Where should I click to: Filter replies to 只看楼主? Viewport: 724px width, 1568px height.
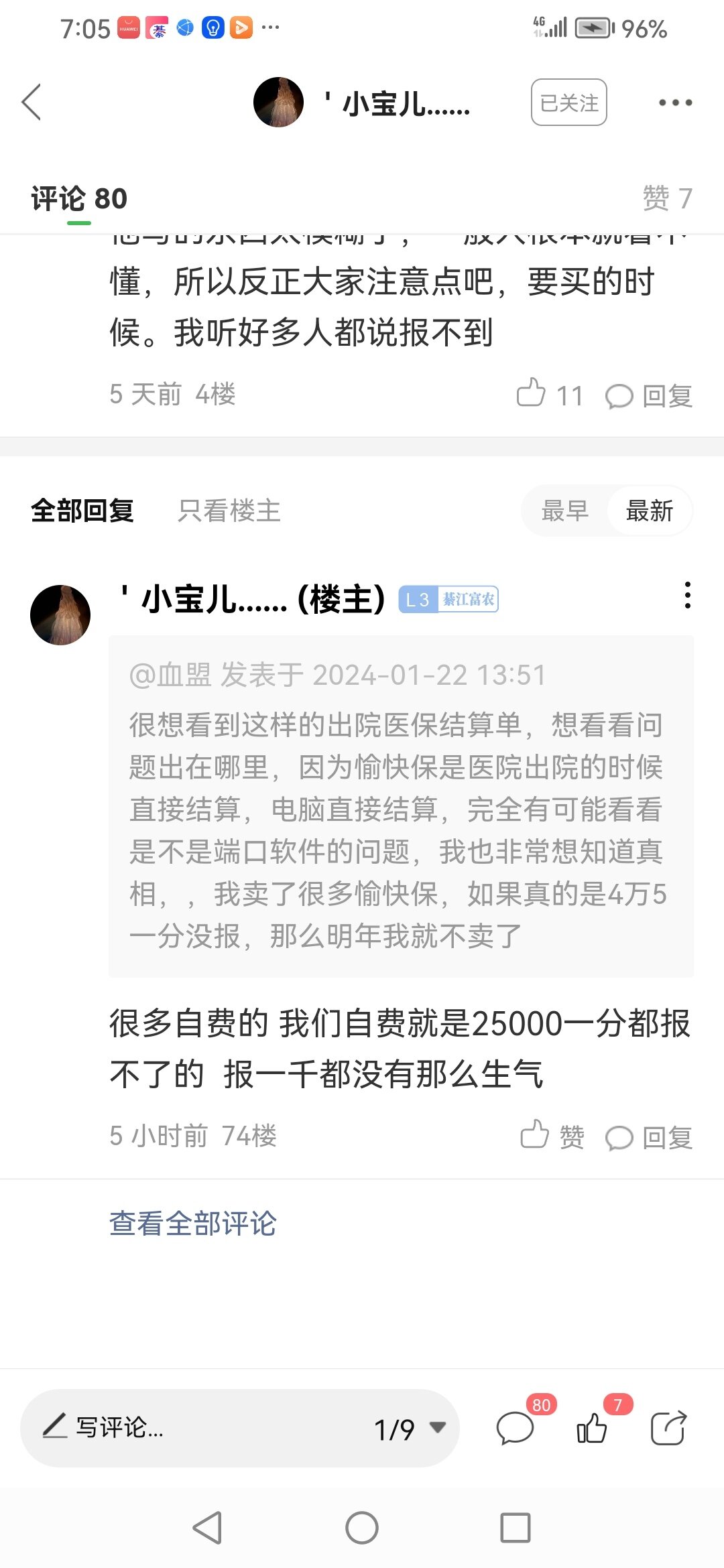[x=229, y=511]
